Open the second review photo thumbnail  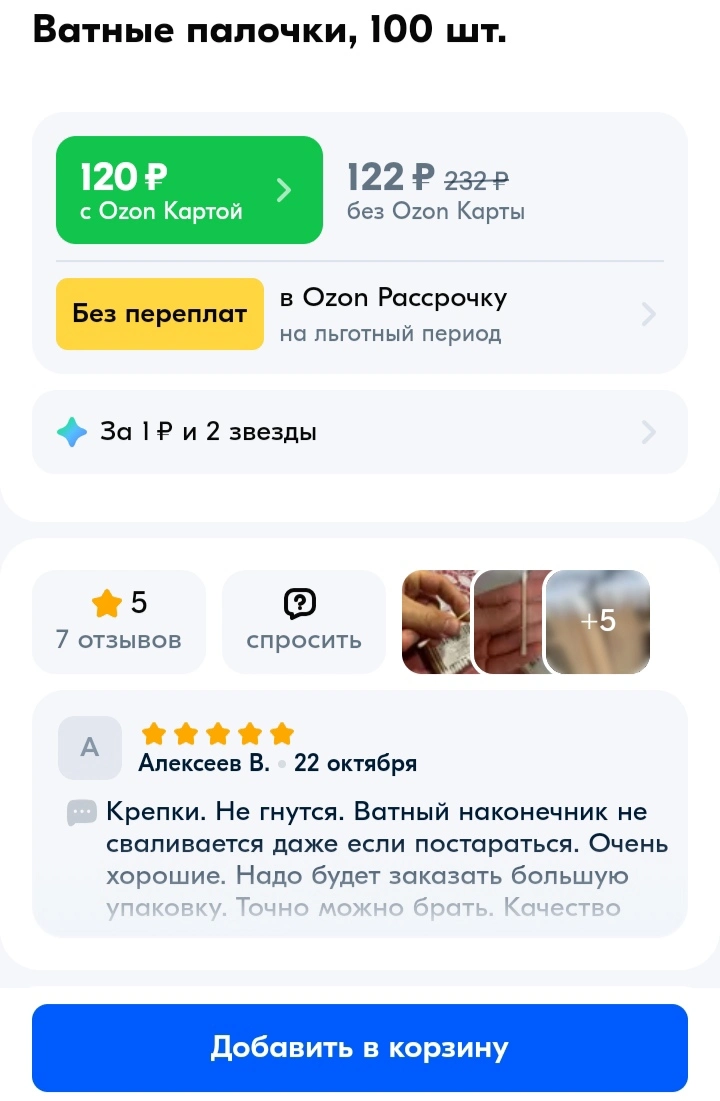(511, 621)
